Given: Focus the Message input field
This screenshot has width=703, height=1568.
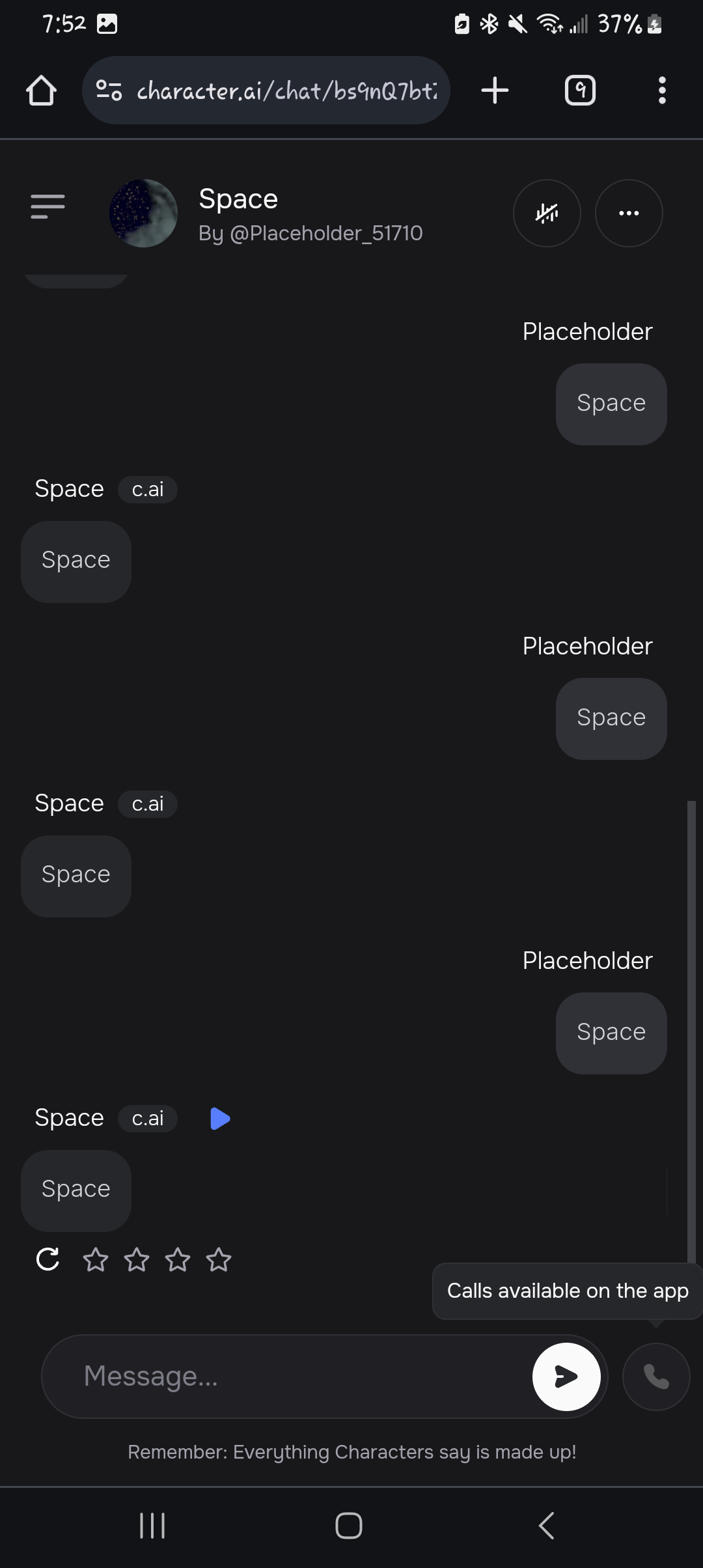Looking at the screenshot, I should point(260,1377).
